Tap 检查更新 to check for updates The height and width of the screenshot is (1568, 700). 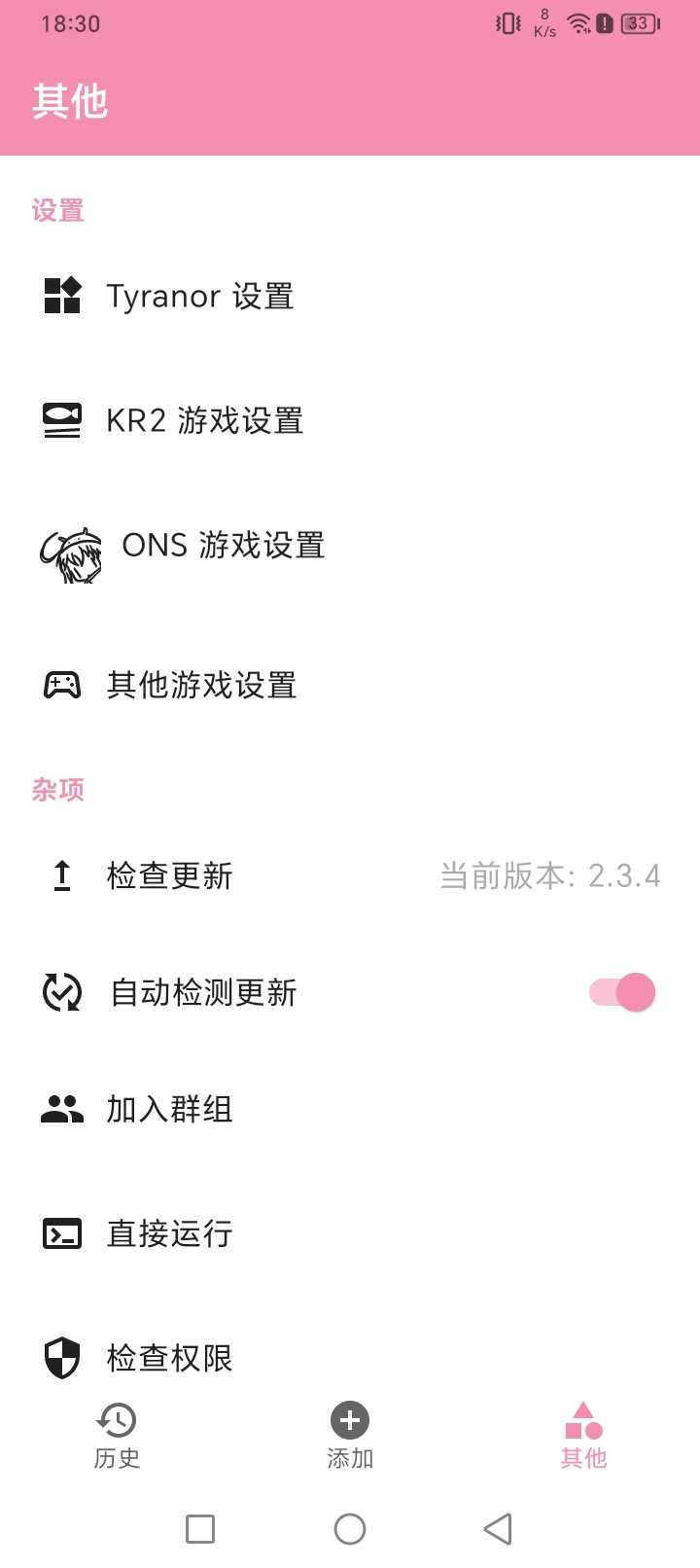pos(170,875)
